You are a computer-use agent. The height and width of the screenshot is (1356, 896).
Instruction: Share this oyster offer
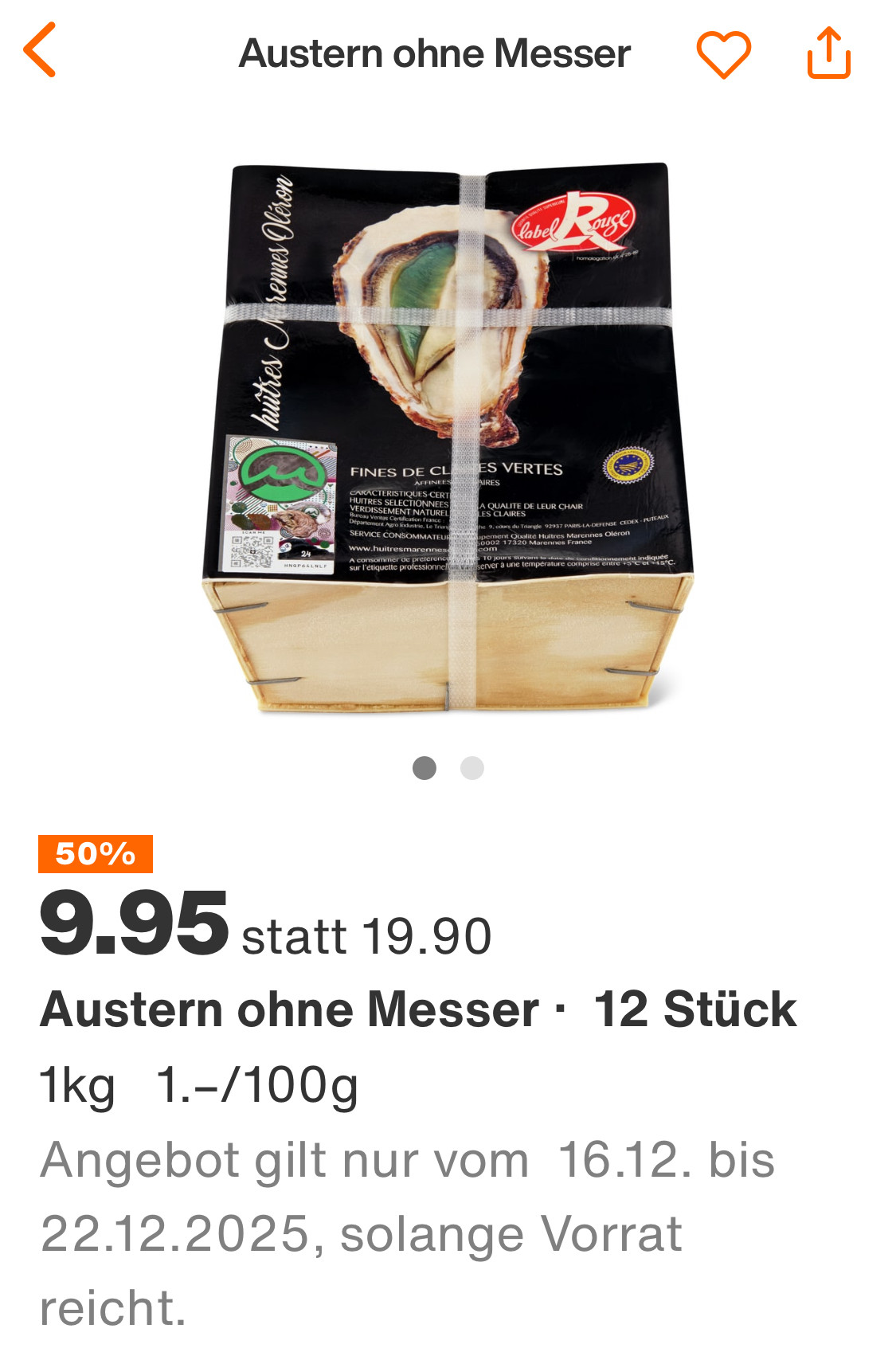(829, 53)
